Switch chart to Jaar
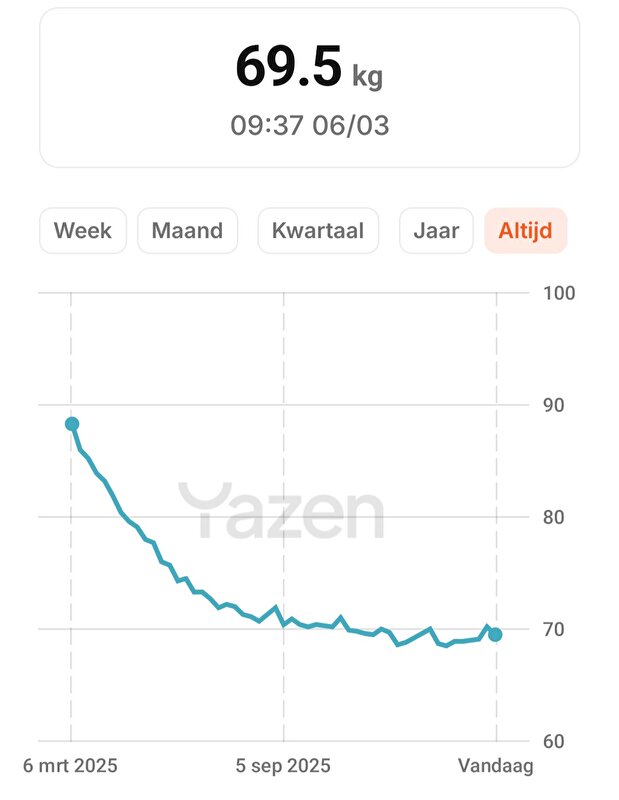The image size is (619, 800). point(436,231)
